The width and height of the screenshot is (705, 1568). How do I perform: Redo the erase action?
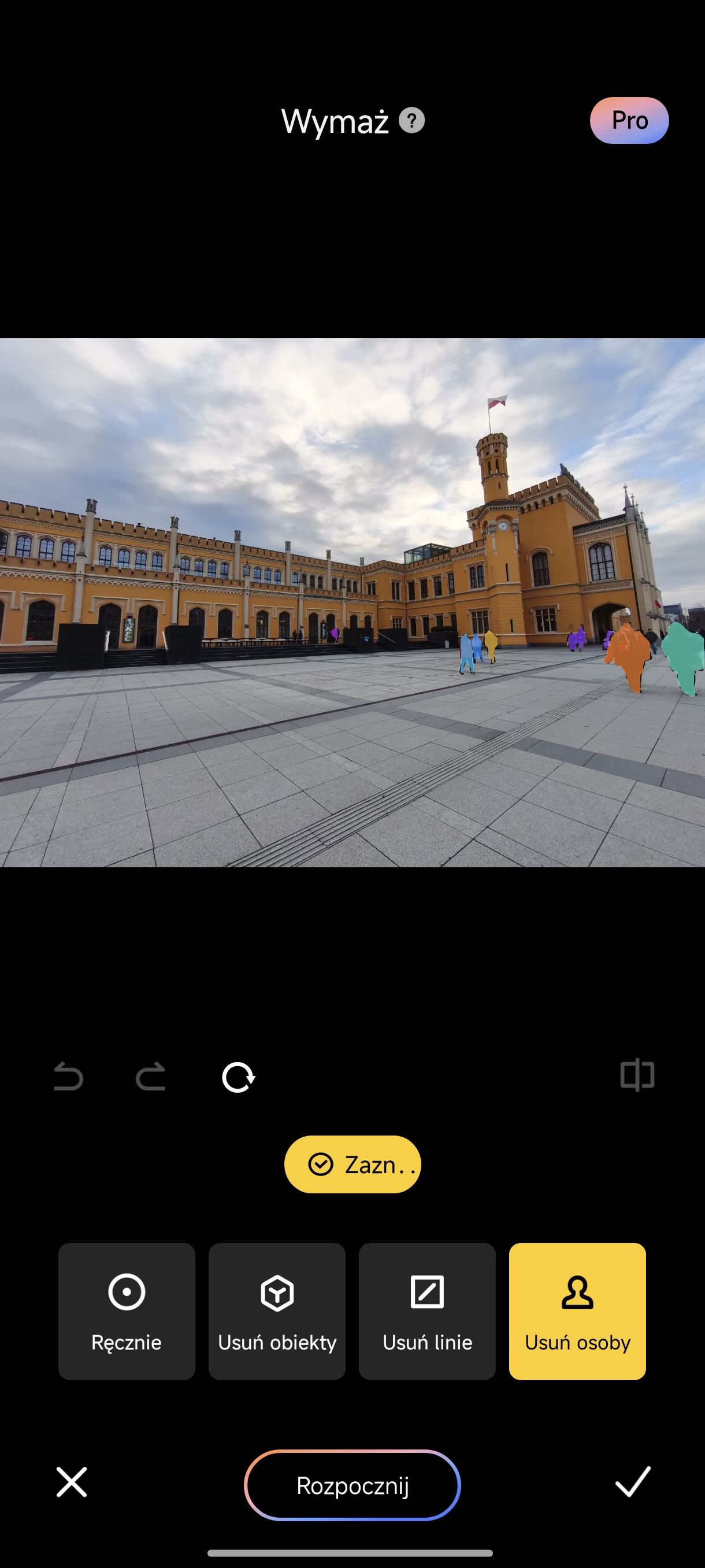(x=150, y=1076)
